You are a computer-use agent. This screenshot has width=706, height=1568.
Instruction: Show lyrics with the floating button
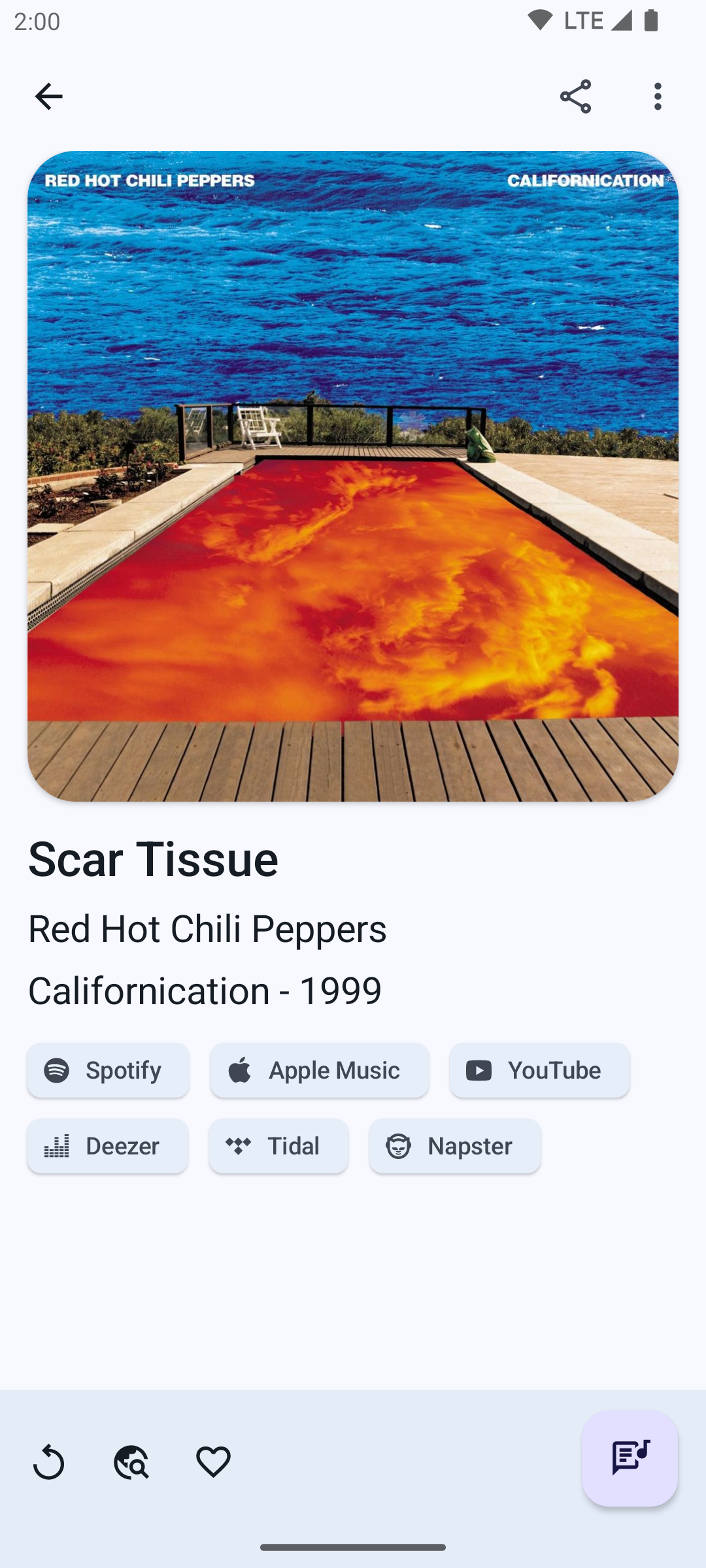[x=630, y=1458]
